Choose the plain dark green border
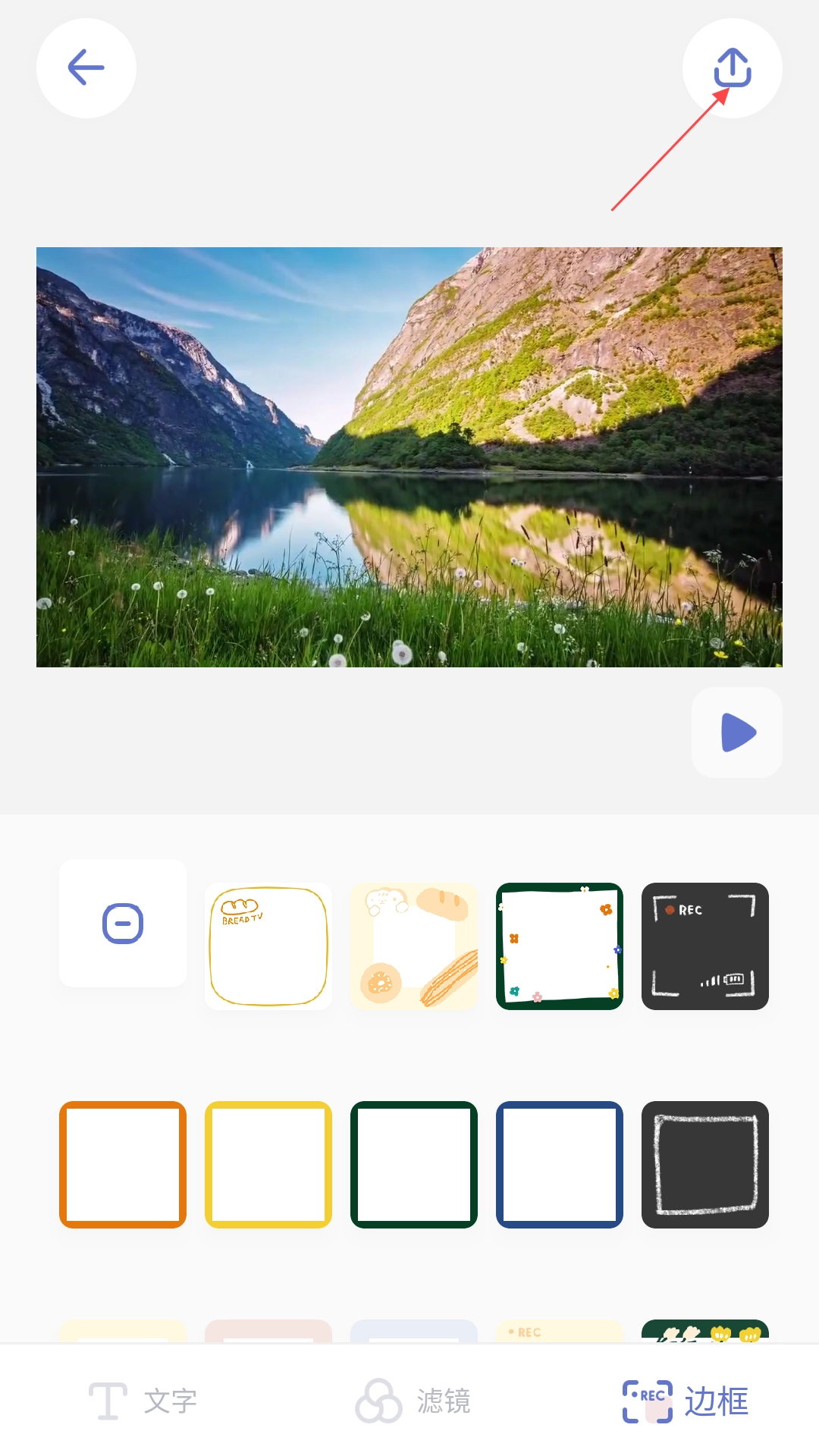 click(x=414, y=1164)
